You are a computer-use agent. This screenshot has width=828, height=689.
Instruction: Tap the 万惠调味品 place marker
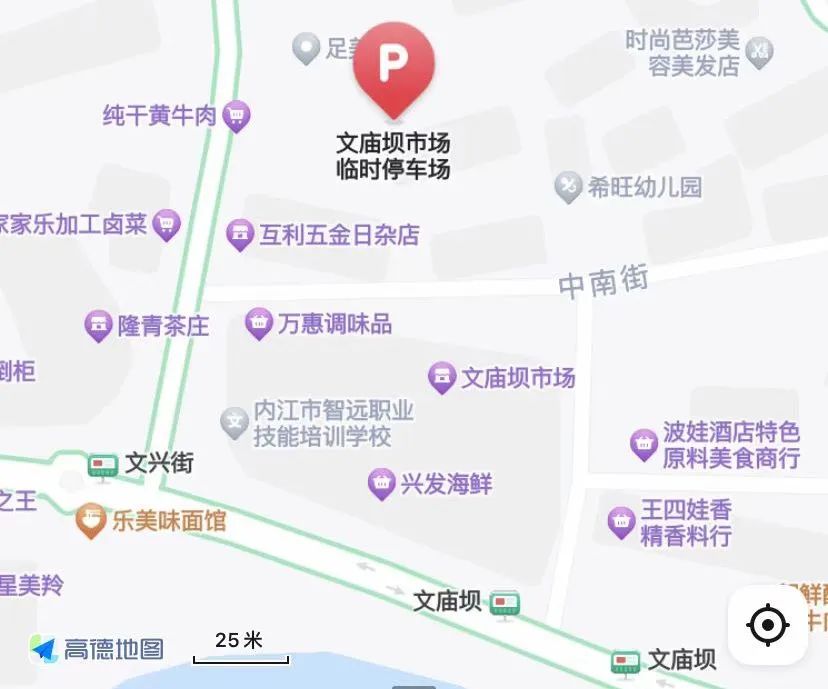coord(259,324)
